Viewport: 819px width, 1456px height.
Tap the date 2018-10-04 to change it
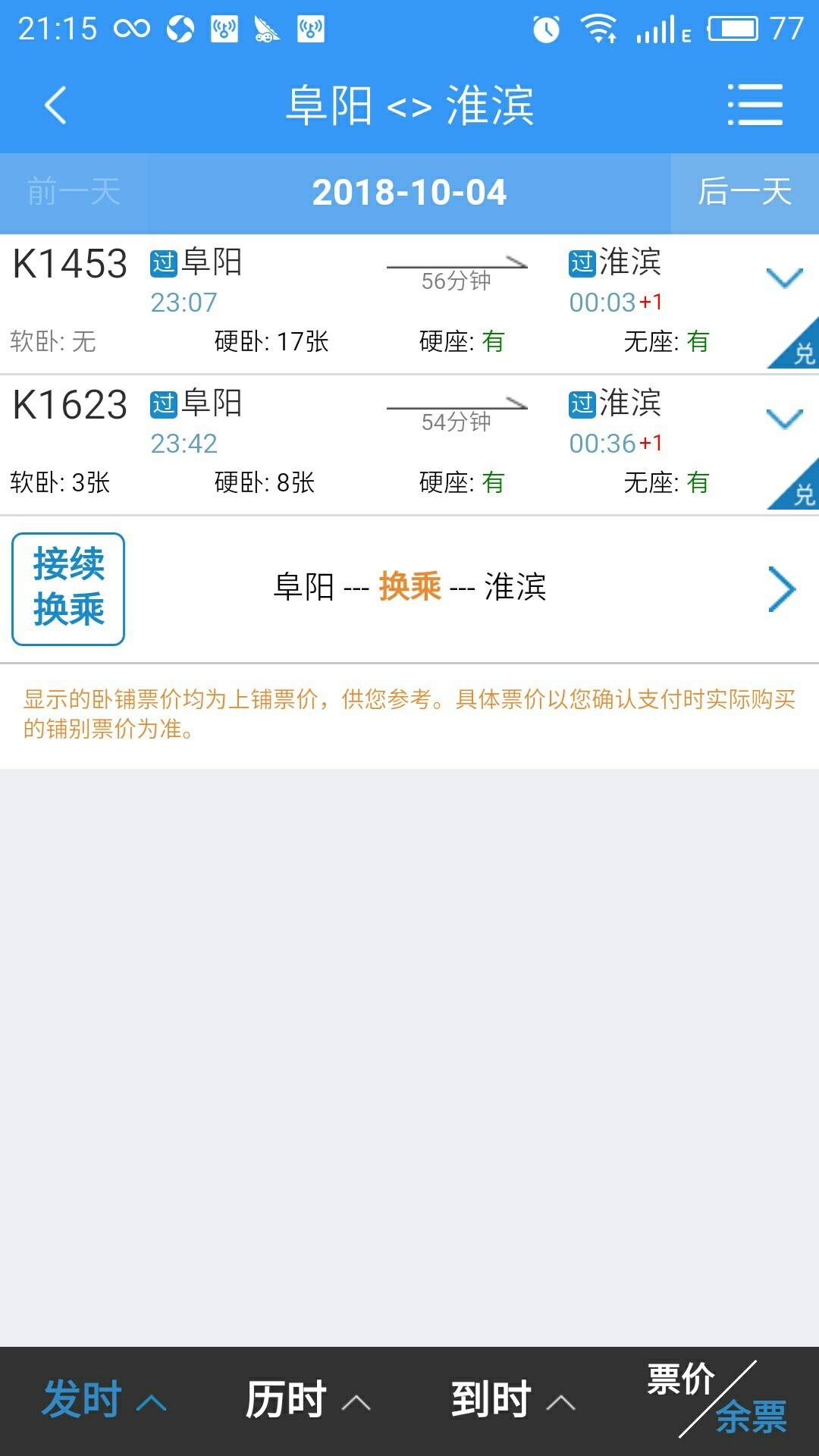(x=409, y=193)
